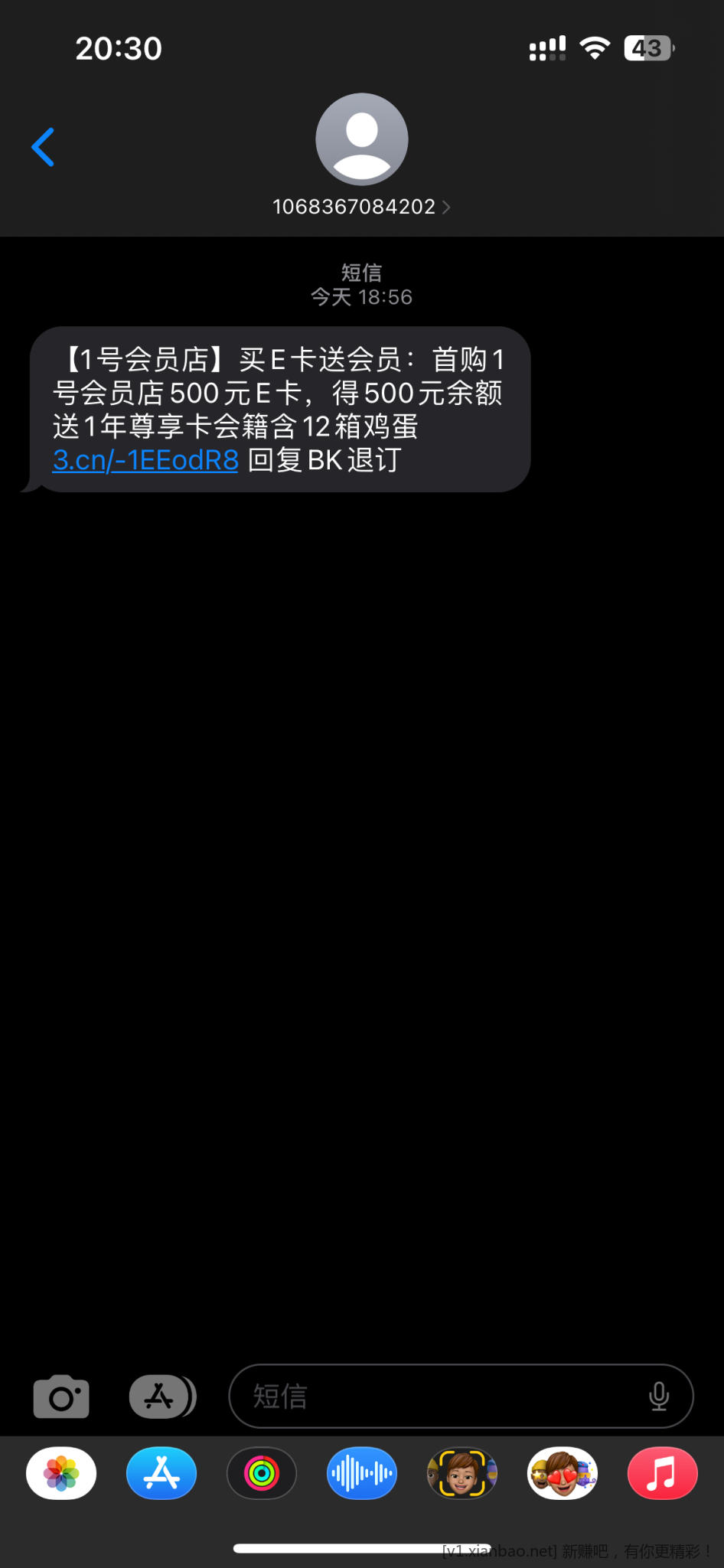
Task: Open the App Store in the app strip
Action: [161, 1473]
